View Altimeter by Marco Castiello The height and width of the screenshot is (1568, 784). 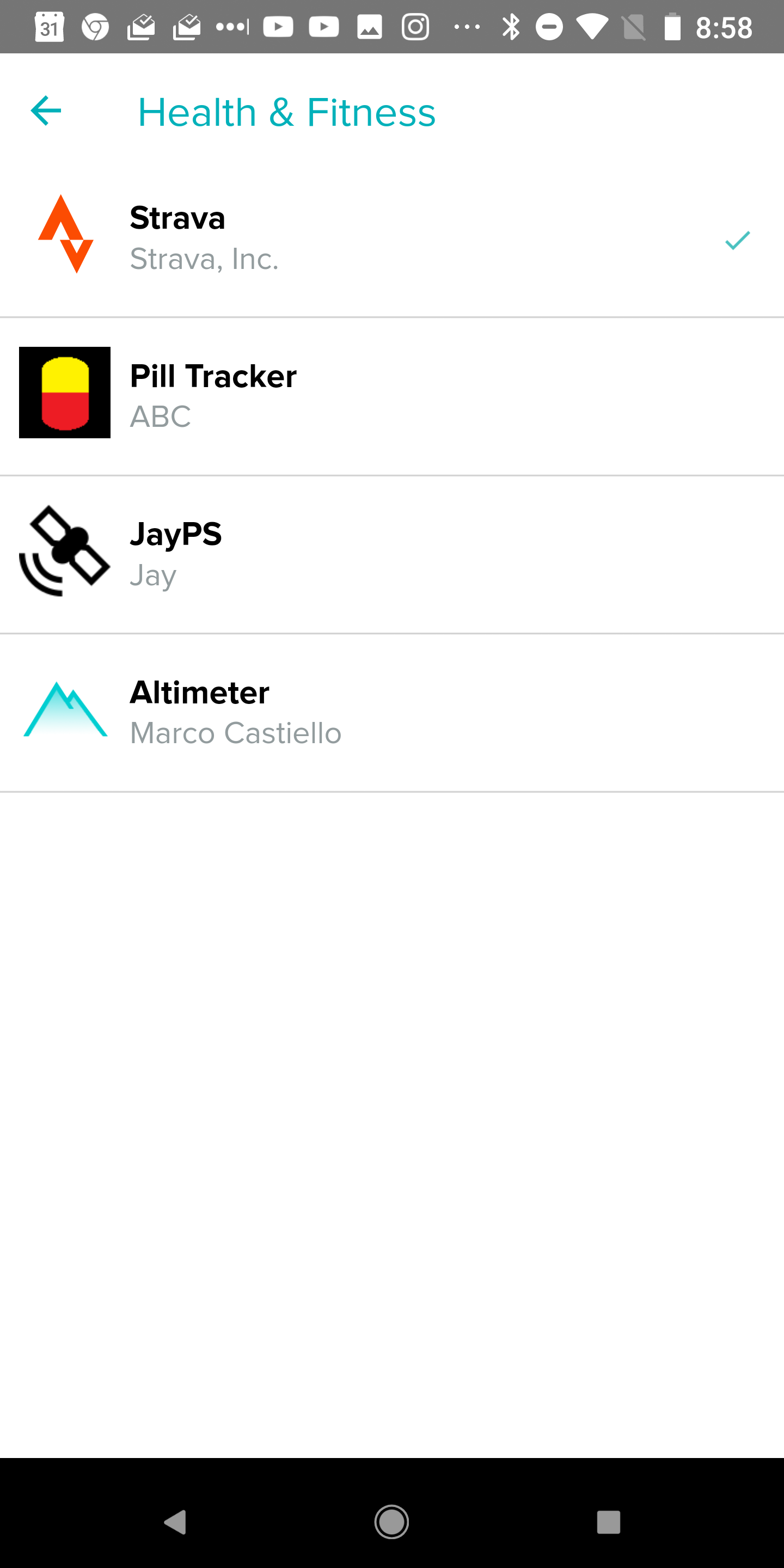[392, 713]
